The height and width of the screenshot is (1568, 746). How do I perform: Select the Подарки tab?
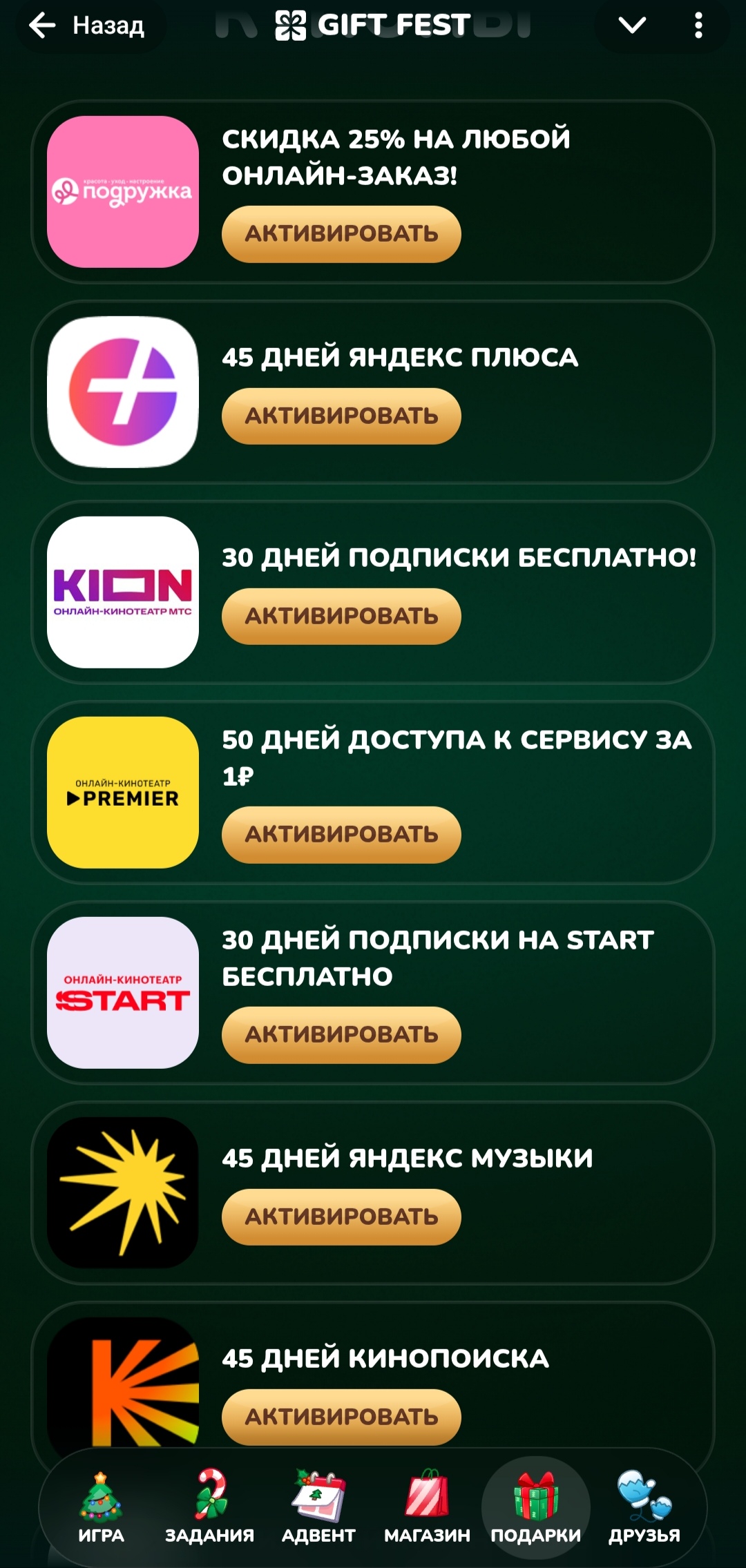pyautogui.click(x=535, y=1508)
